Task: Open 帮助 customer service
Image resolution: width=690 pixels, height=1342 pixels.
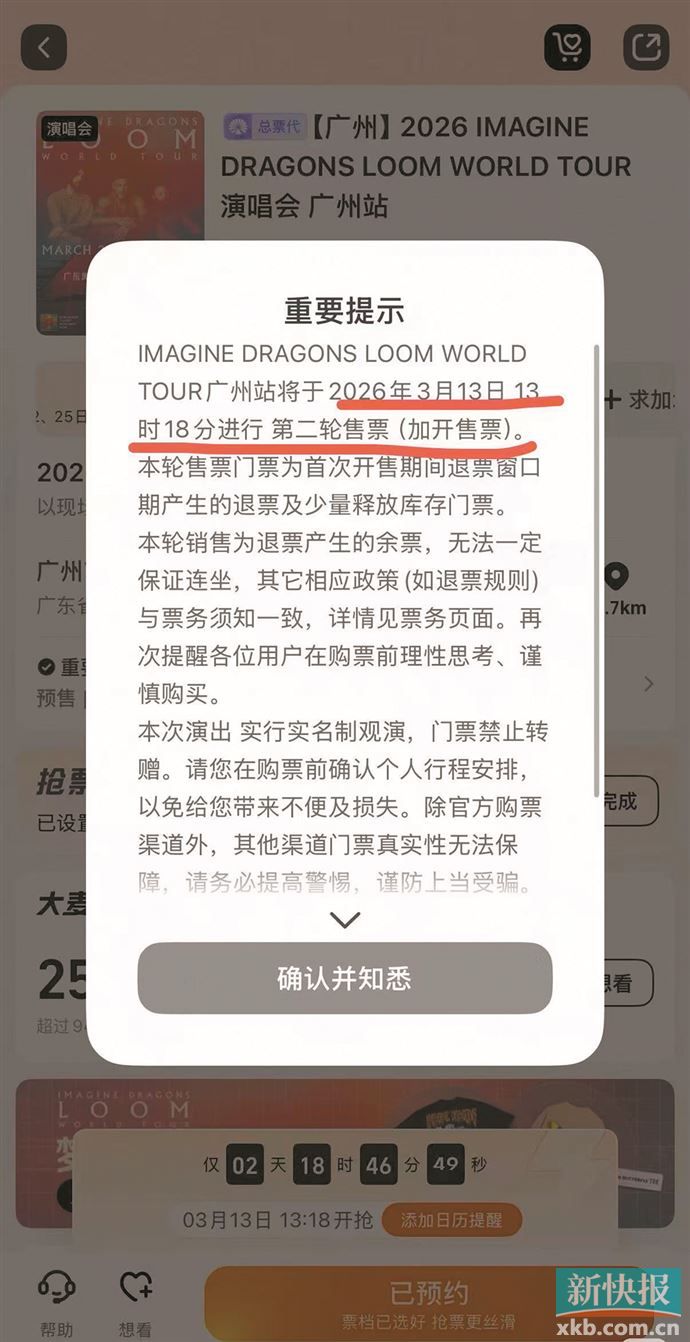Action: (x=57, y=1301)
